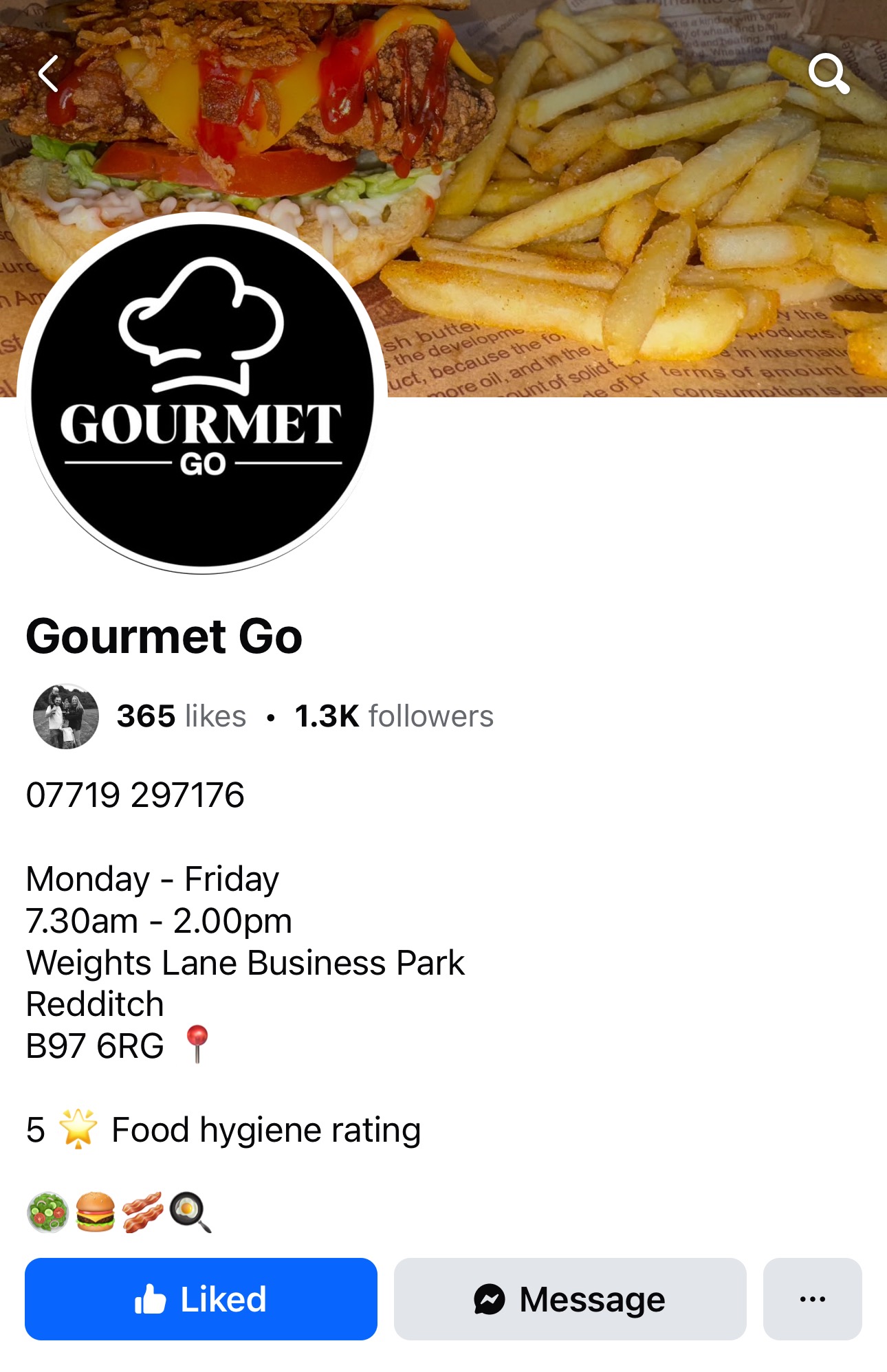Screen dimensions: 887x1372
Task: Message Gourmet Go
Action: point(569,1298)
